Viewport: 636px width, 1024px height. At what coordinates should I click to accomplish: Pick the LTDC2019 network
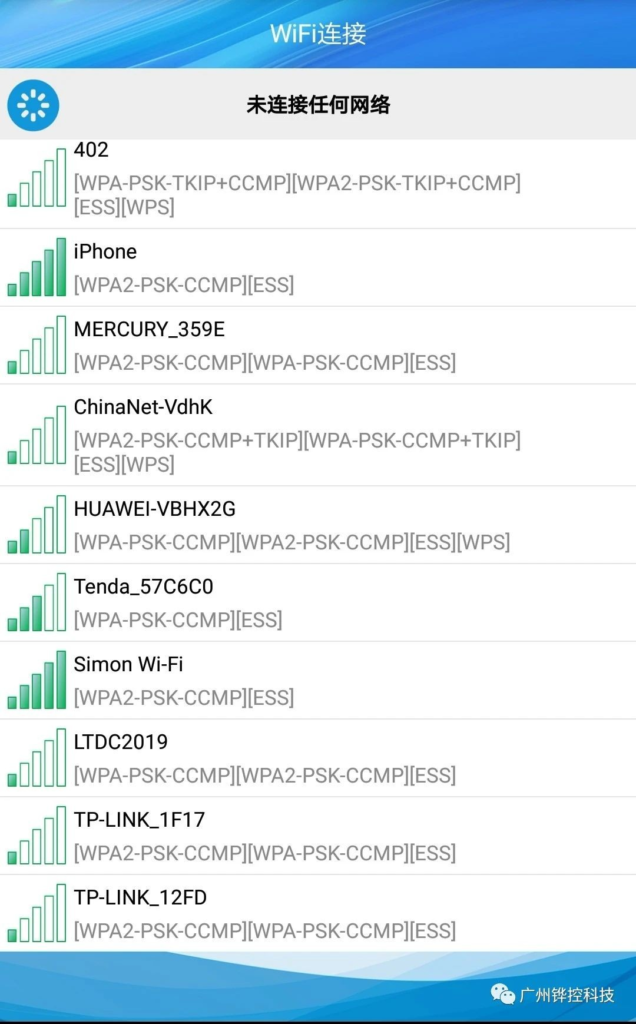point(300,759)
